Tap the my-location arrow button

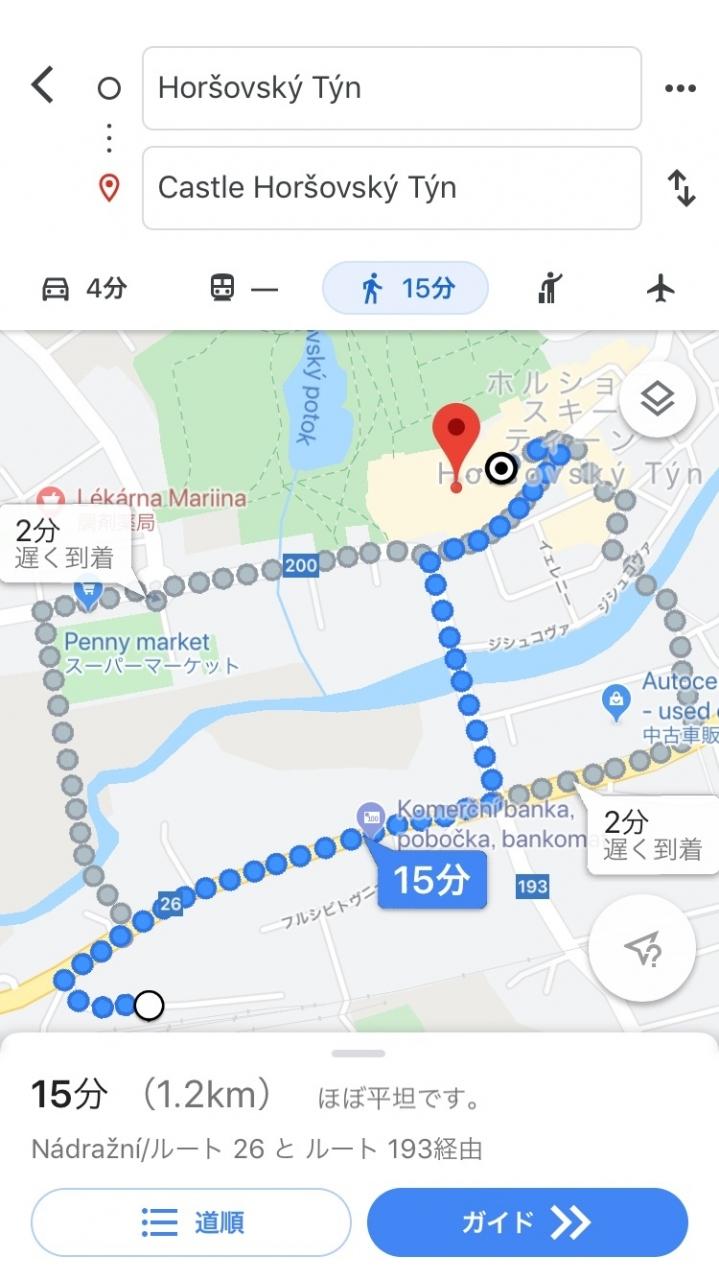pos(642,949)
